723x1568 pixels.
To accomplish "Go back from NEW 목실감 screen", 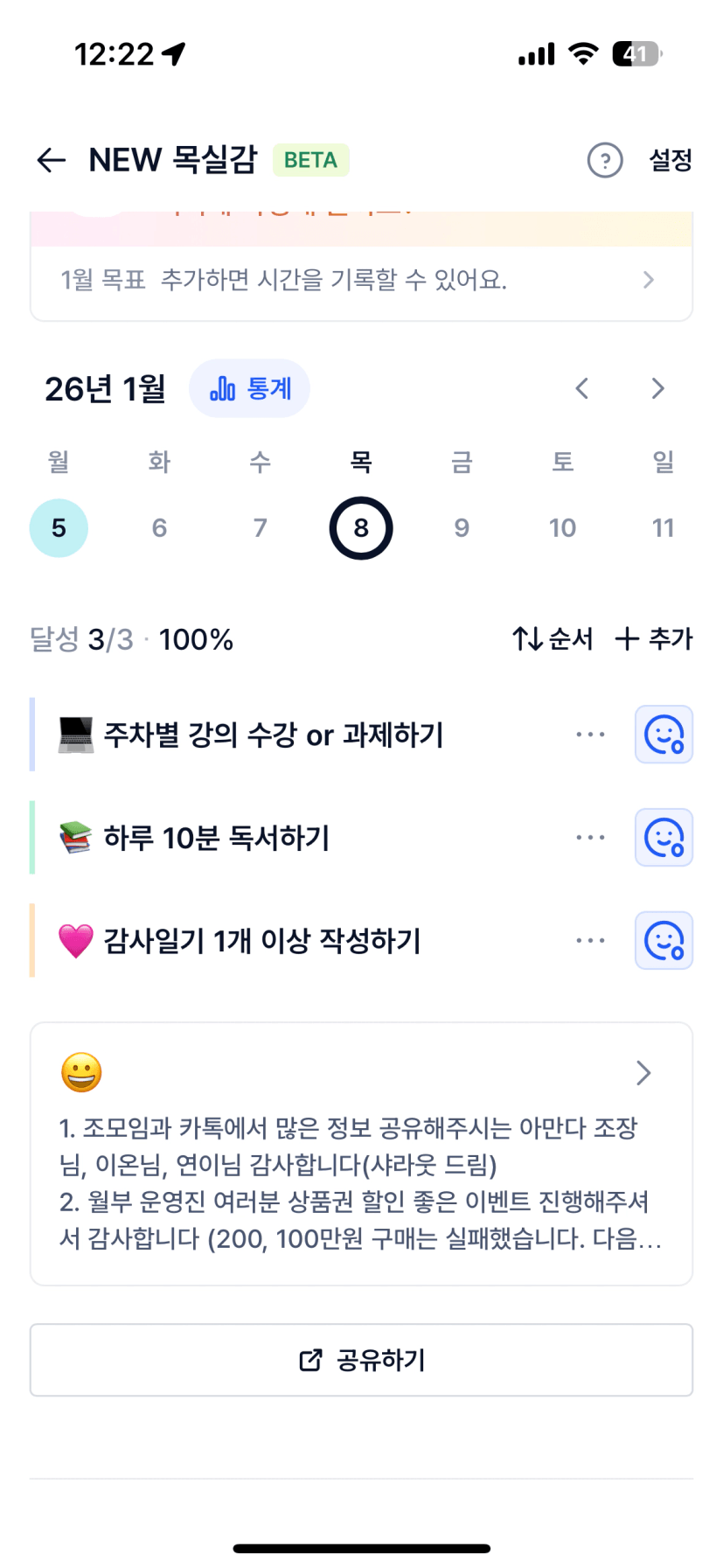I will click(x=52, y=160).
